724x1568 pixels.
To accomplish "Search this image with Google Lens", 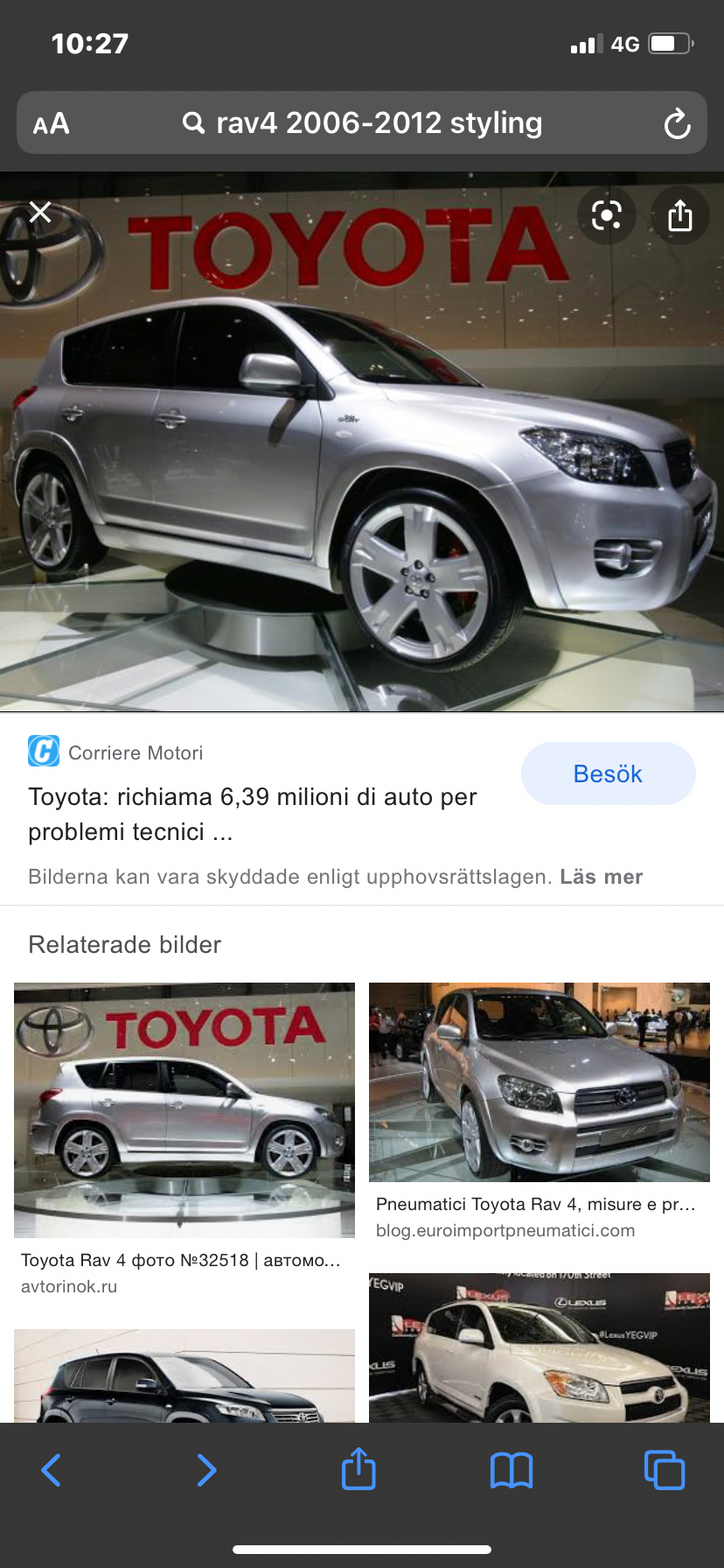I will coord(606,215).
